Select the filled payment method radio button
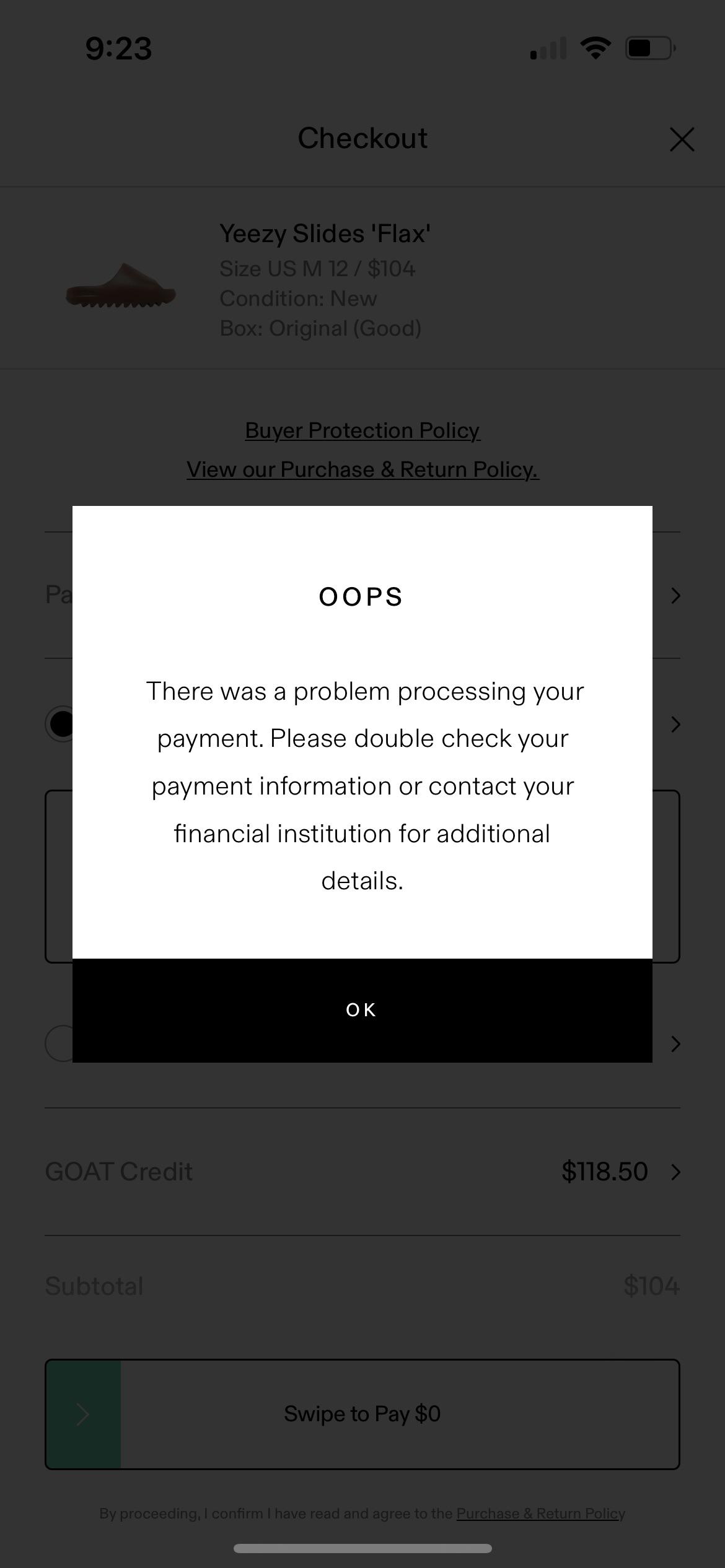The image size is (725, 1568). (61, 723)
